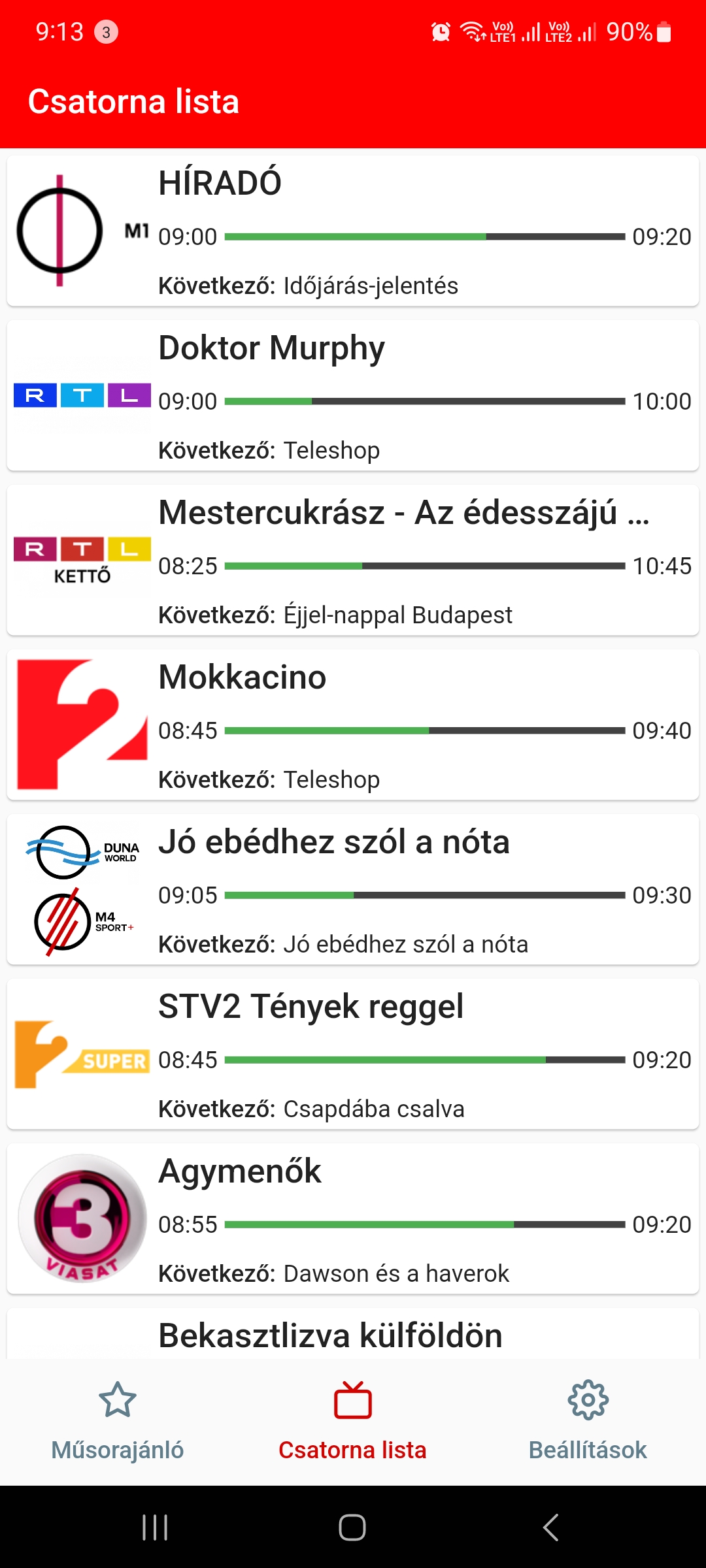Open the TV2 Mokkacino channel card

click(x=353, y=725)
